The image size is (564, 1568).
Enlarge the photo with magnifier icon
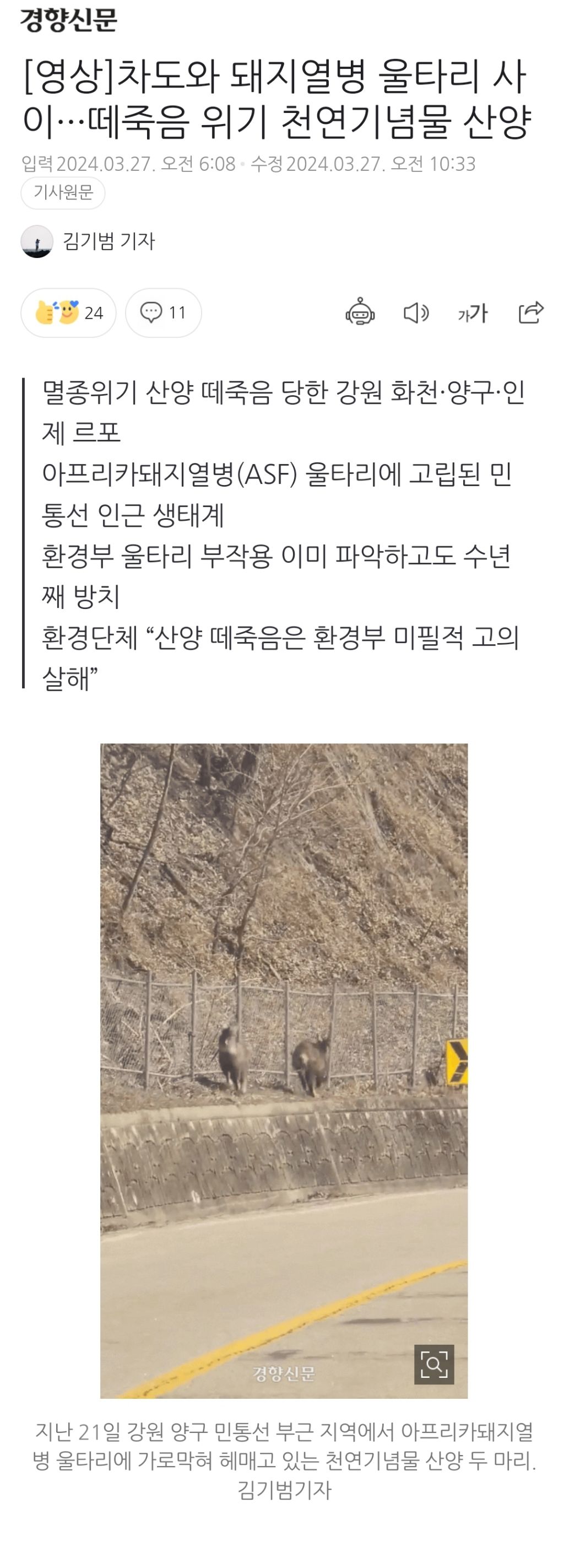[x=434, y=1364]
